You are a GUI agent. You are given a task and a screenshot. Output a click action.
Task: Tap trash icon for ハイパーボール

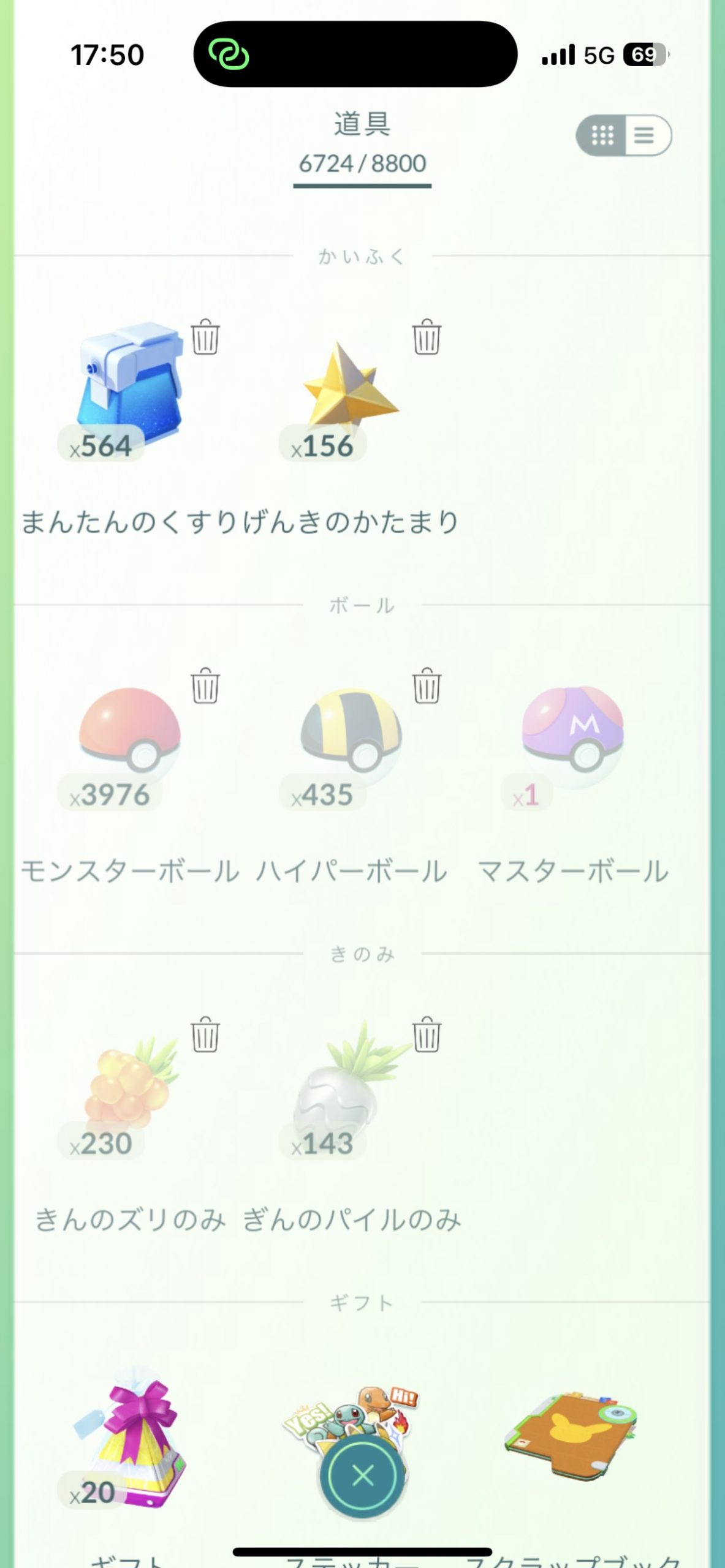point(426,685)
